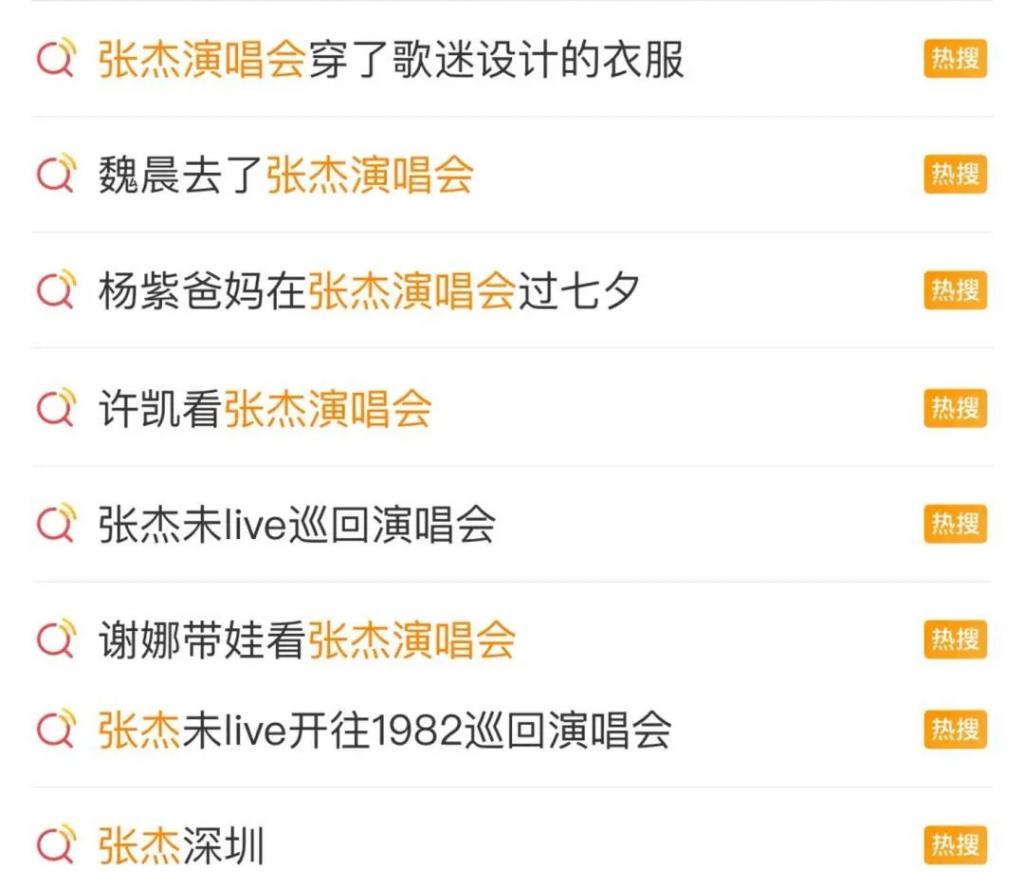1024x890 pixels.
Task: Select 张杰未live开往1982巡回演唱会 suggestion
Action: [x=384, y=731]
